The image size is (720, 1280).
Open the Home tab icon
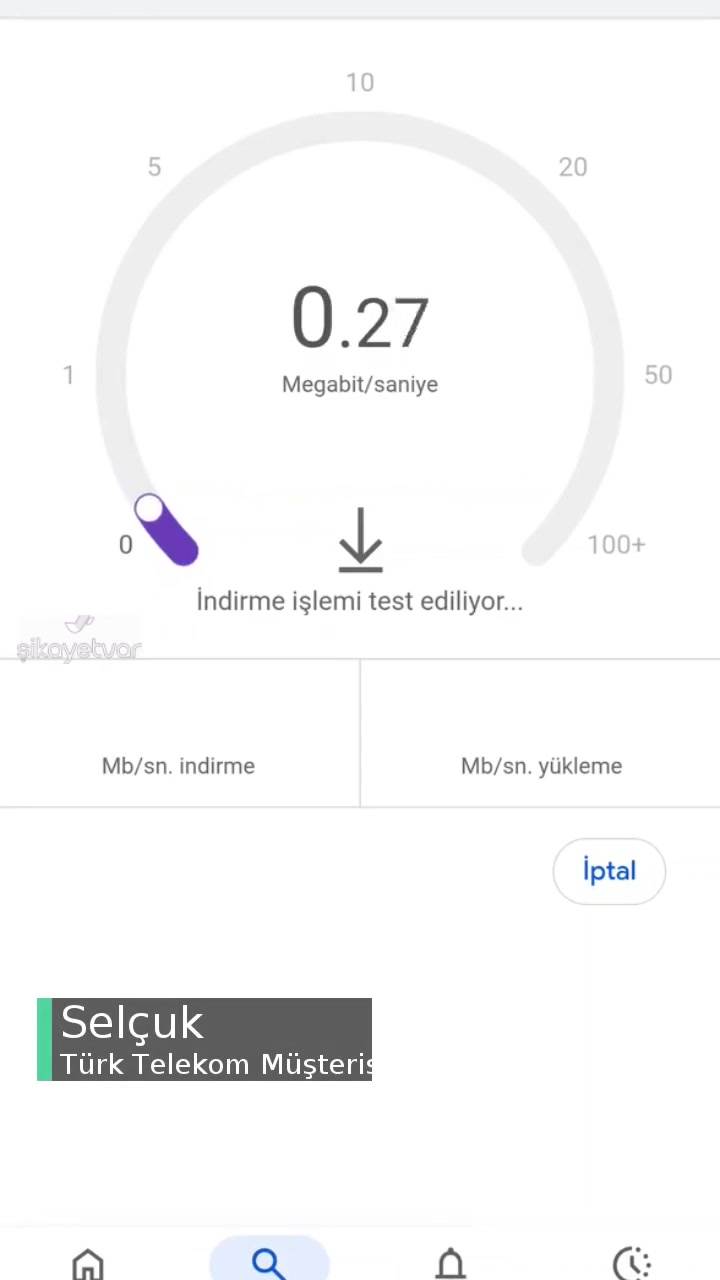[x=88, y=1263]
